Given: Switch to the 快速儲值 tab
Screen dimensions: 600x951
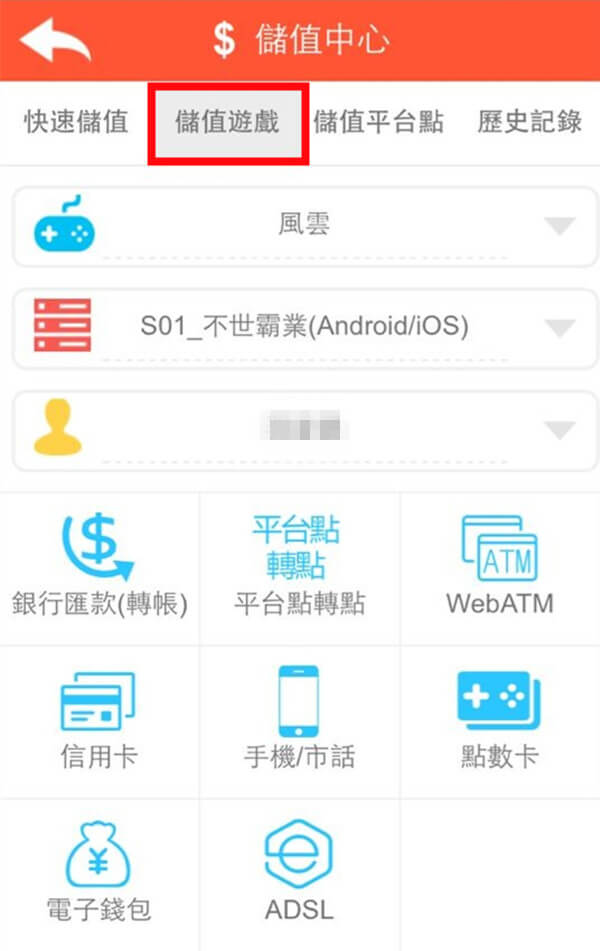Looking at the screenshot, I should (x=76, y=123).
